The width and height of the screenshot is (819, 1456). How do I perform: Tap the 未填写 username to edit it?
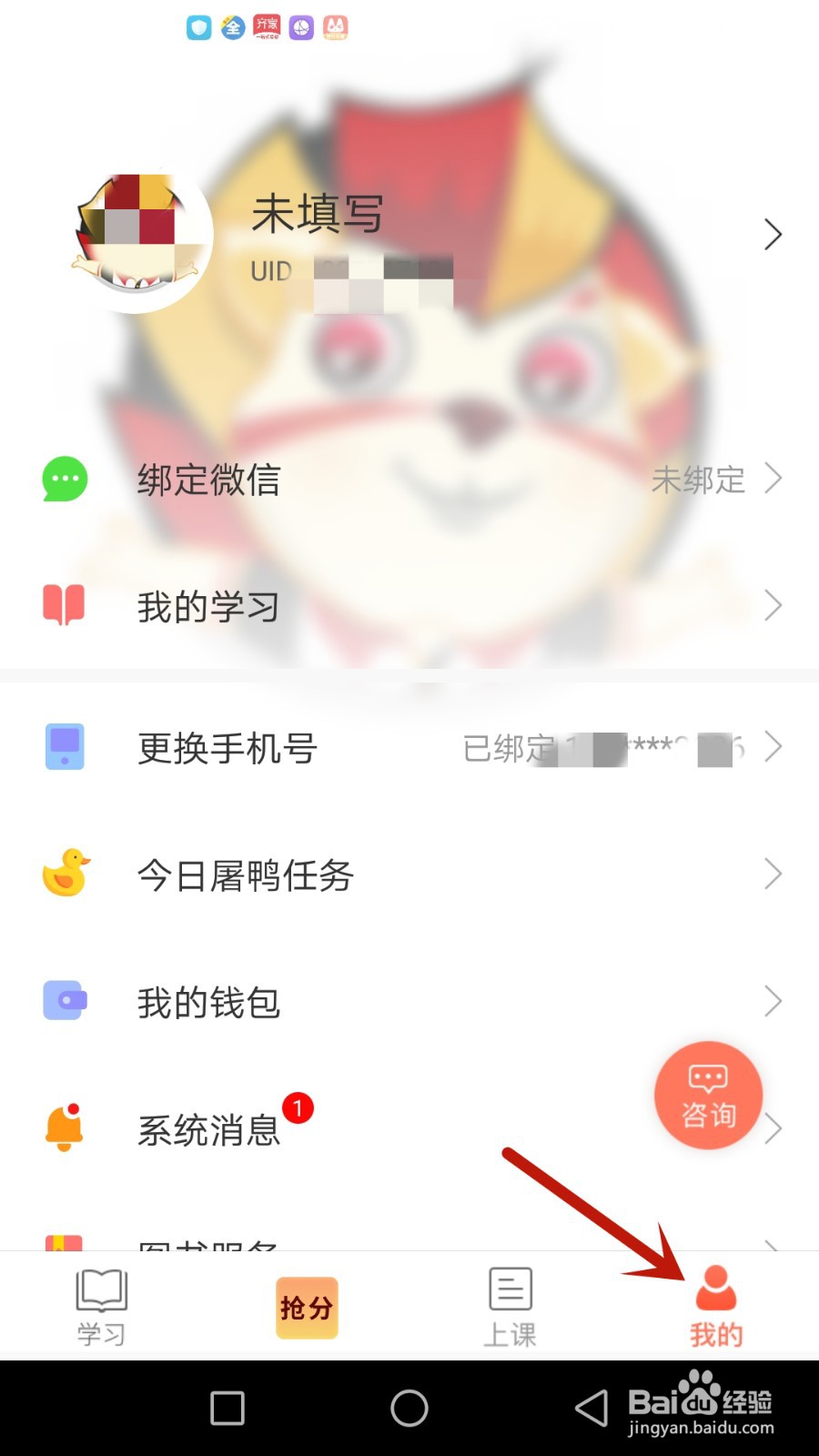(317, 217)
